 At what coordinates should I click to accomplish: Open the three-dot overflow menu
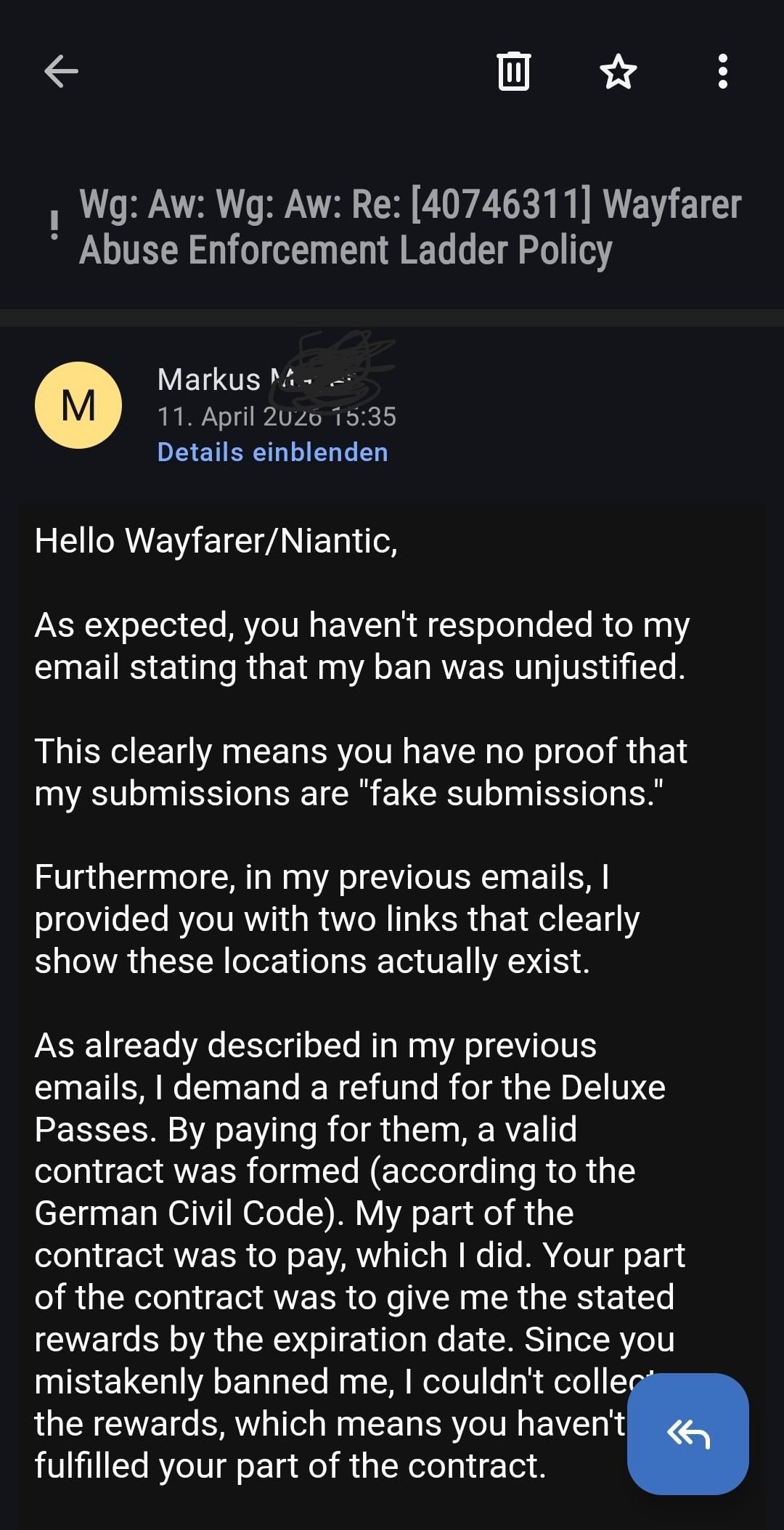(x=722, y=71)
